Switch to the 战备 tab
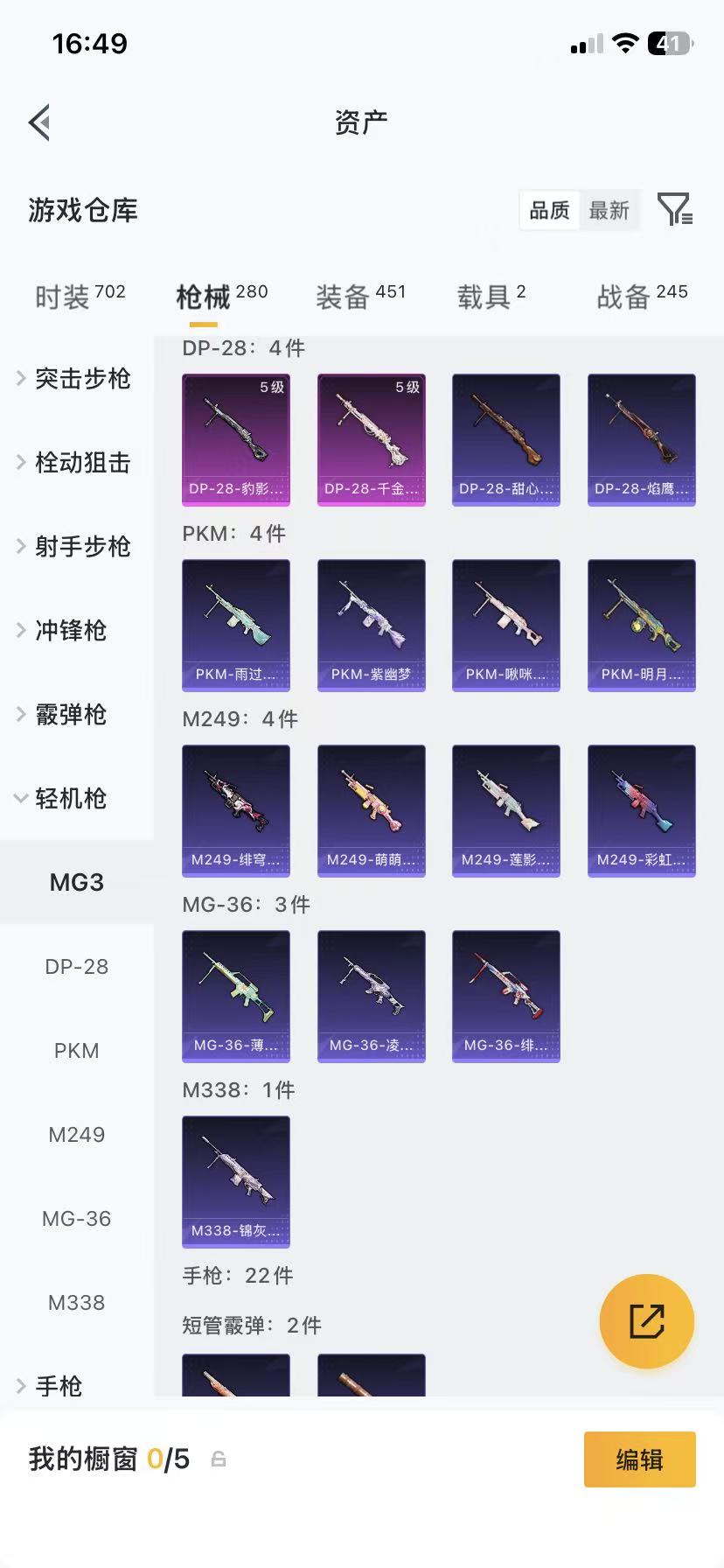 click(641, 297)
